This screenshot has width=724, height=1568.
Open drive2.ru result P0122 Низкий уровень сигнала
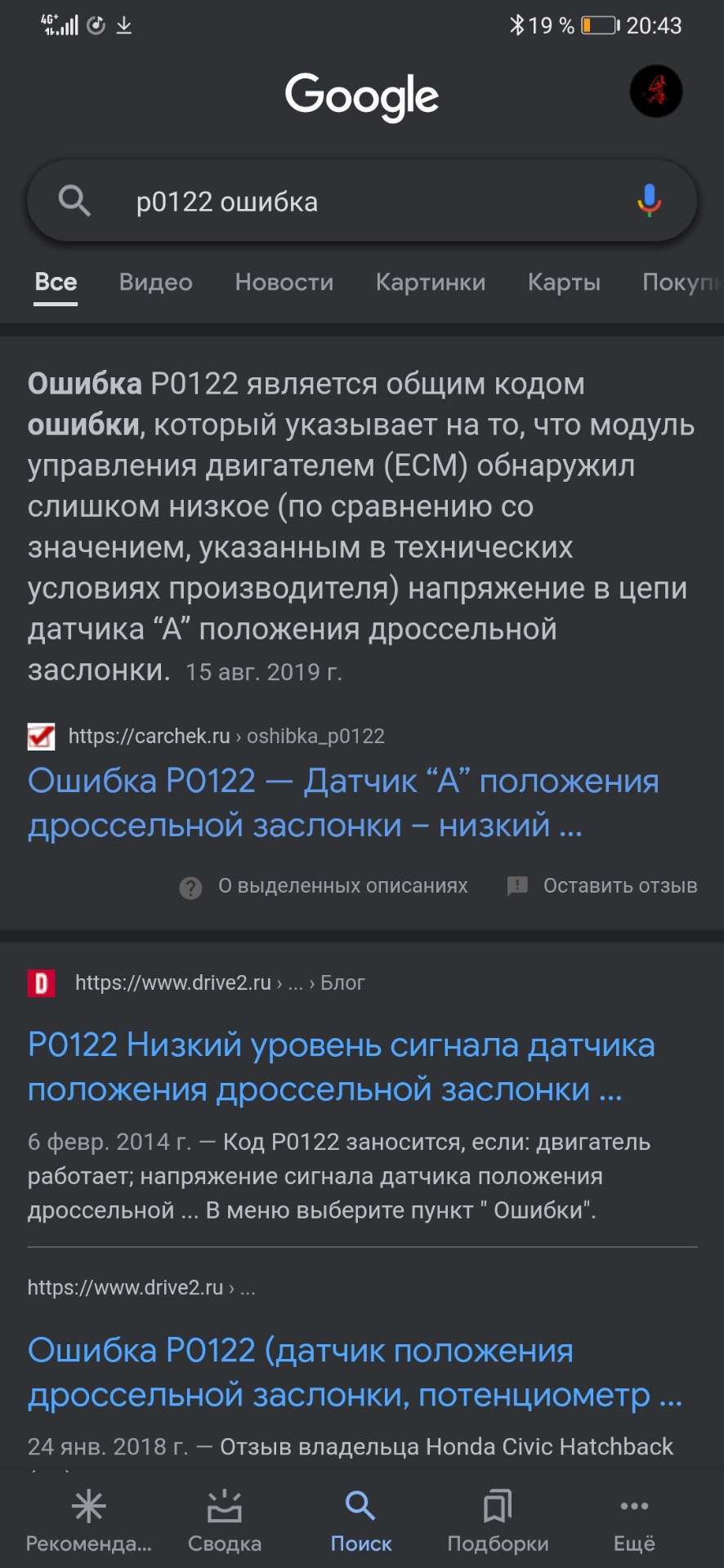[341, 1067]
